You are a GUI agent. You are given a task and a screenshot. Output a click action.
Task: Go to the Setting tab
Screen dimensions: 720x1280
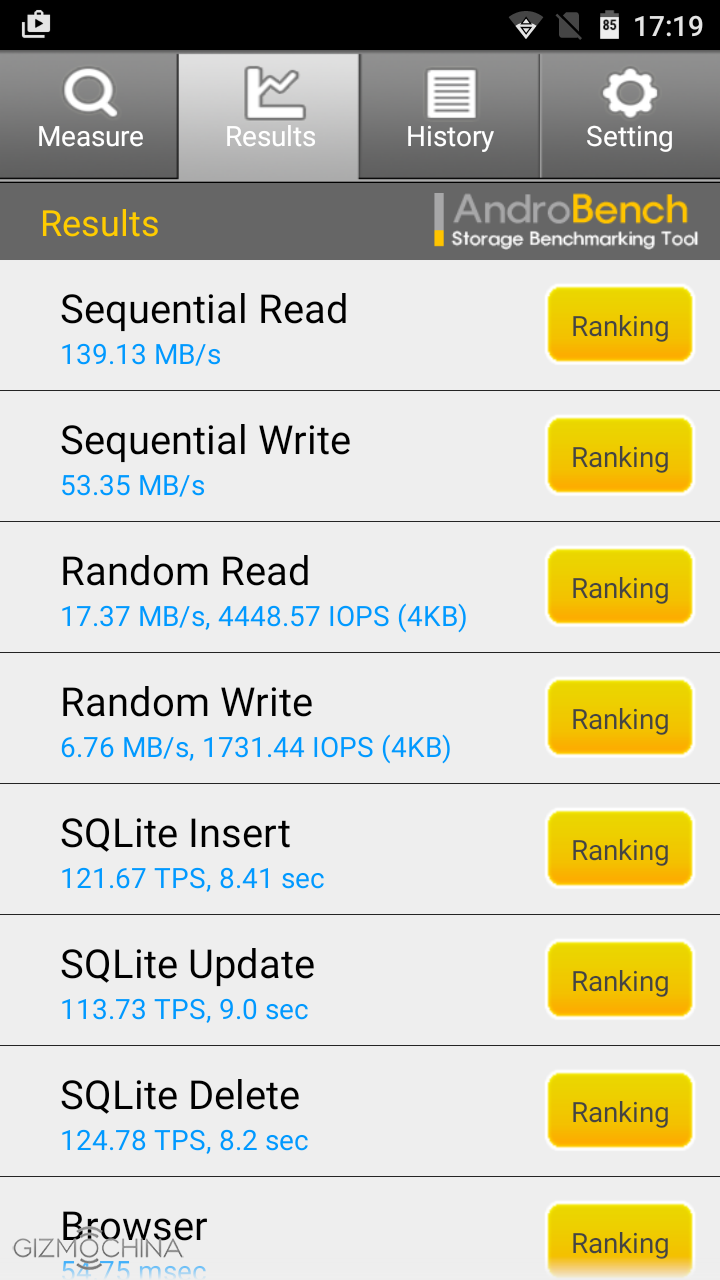pos(629,116)
